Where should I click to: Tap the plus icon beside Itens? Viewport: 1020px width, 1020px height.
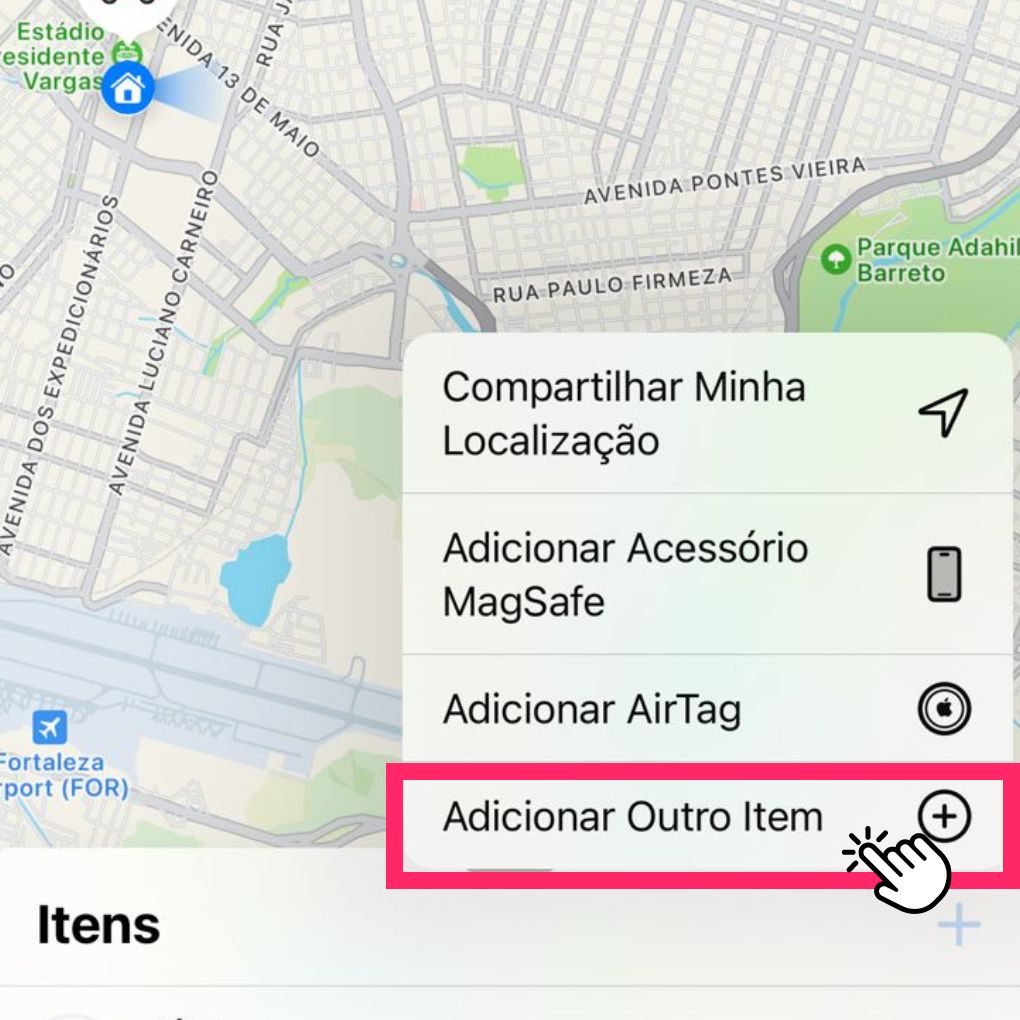pos(959,925)
